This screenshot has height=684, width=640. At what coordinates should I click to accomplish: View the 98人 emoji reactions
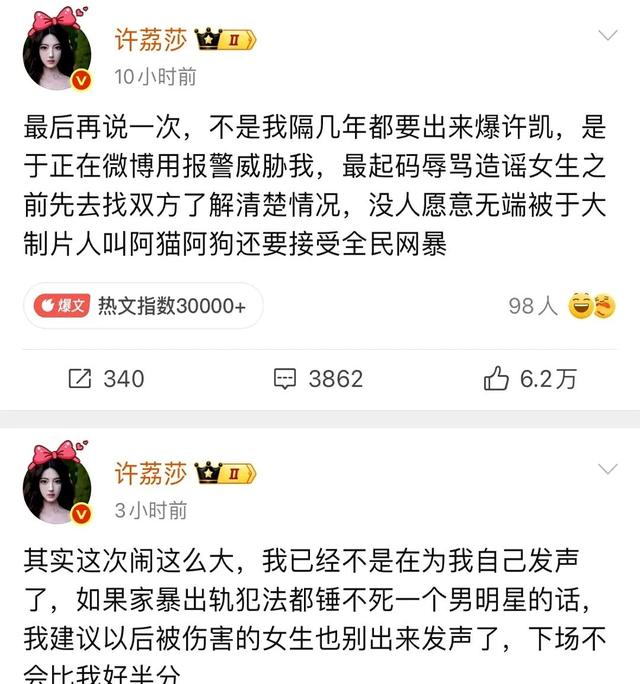click(x=561, y=306)
